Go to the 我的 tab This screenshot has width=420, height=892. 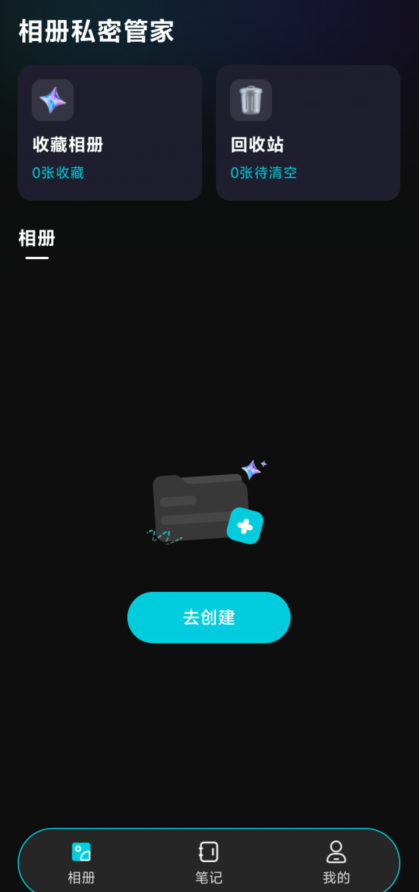(x=336, y=862)
